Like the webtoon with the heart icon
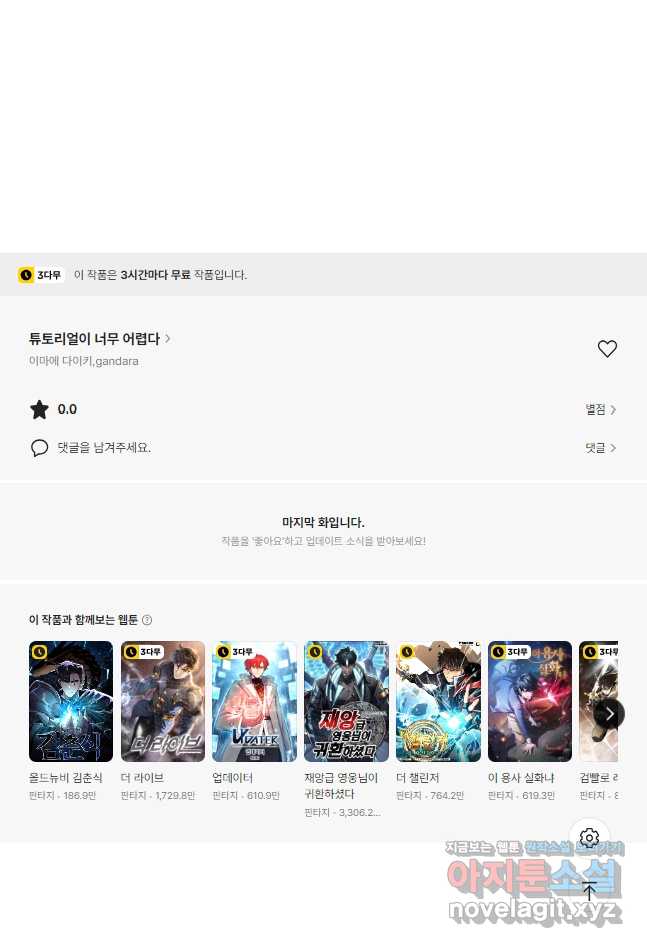The width and height of the screenshot is (647, 948). coord(607,349)
